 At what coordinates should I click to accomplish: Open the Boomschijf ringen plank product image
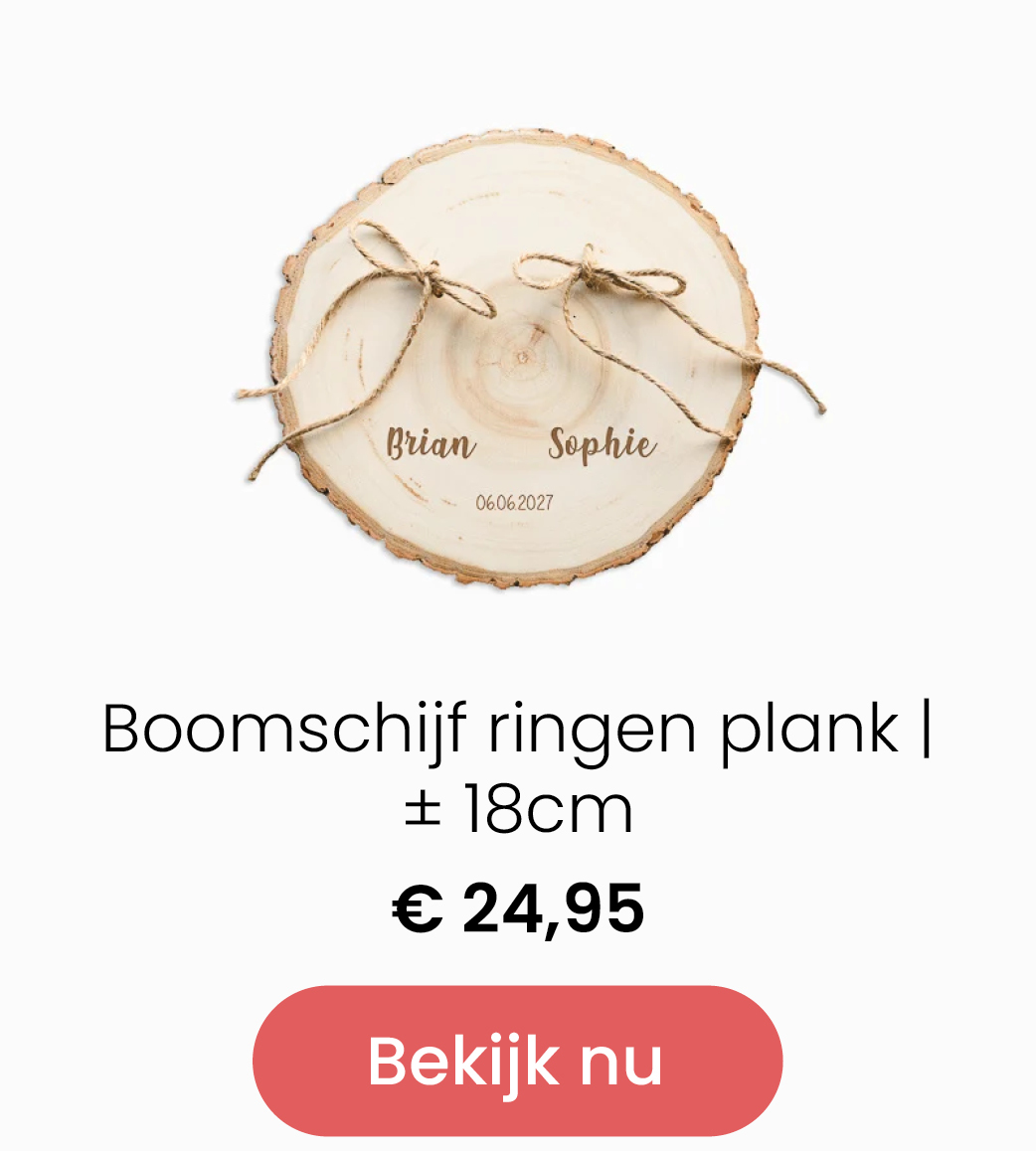[518, 358]
